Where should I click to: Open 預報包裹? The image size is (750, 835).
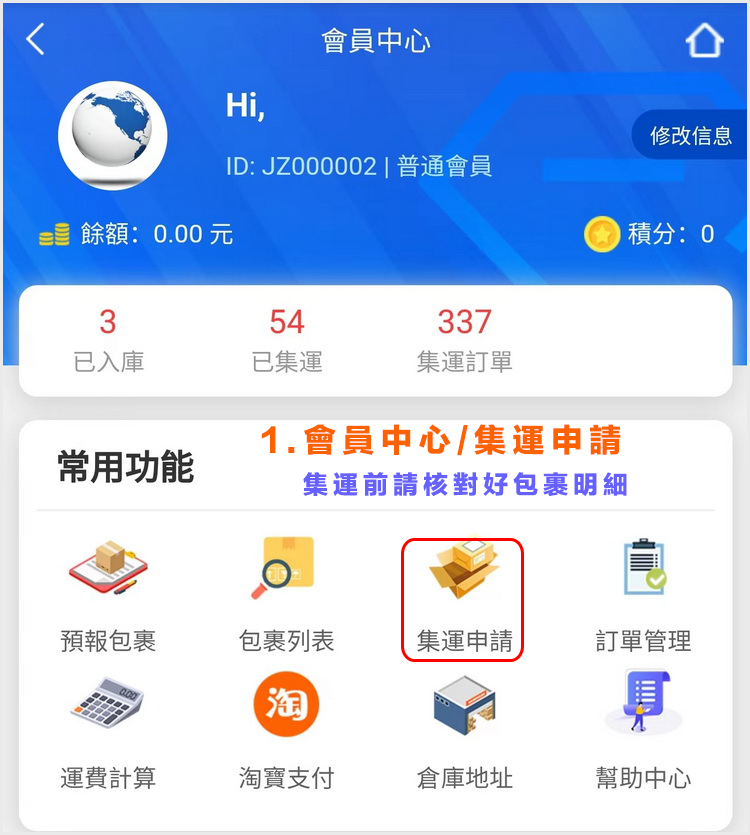tap(108, 597)
